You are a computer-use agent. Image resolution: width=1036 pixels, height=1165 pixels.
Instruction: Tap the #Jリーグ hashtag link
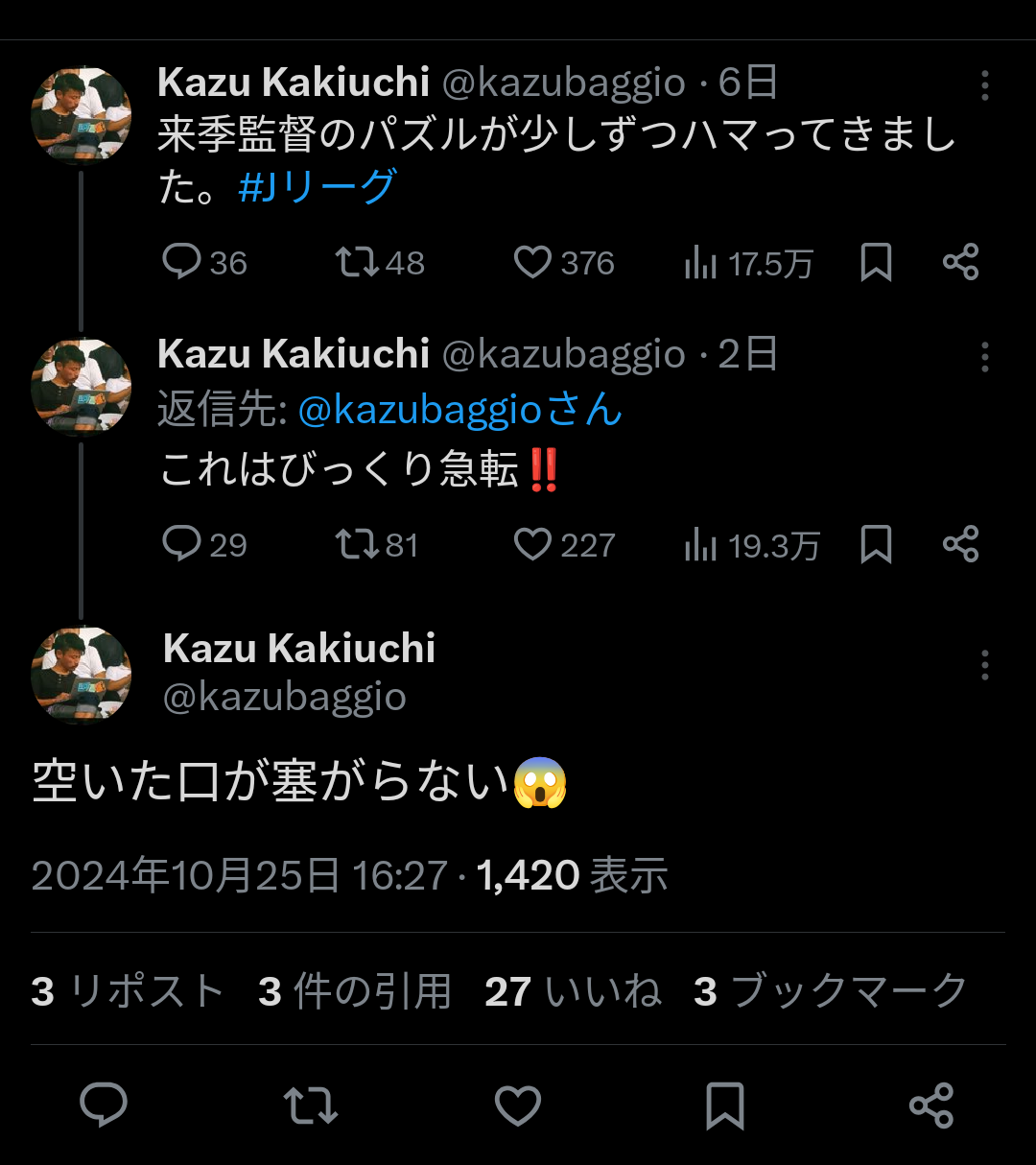318,187
